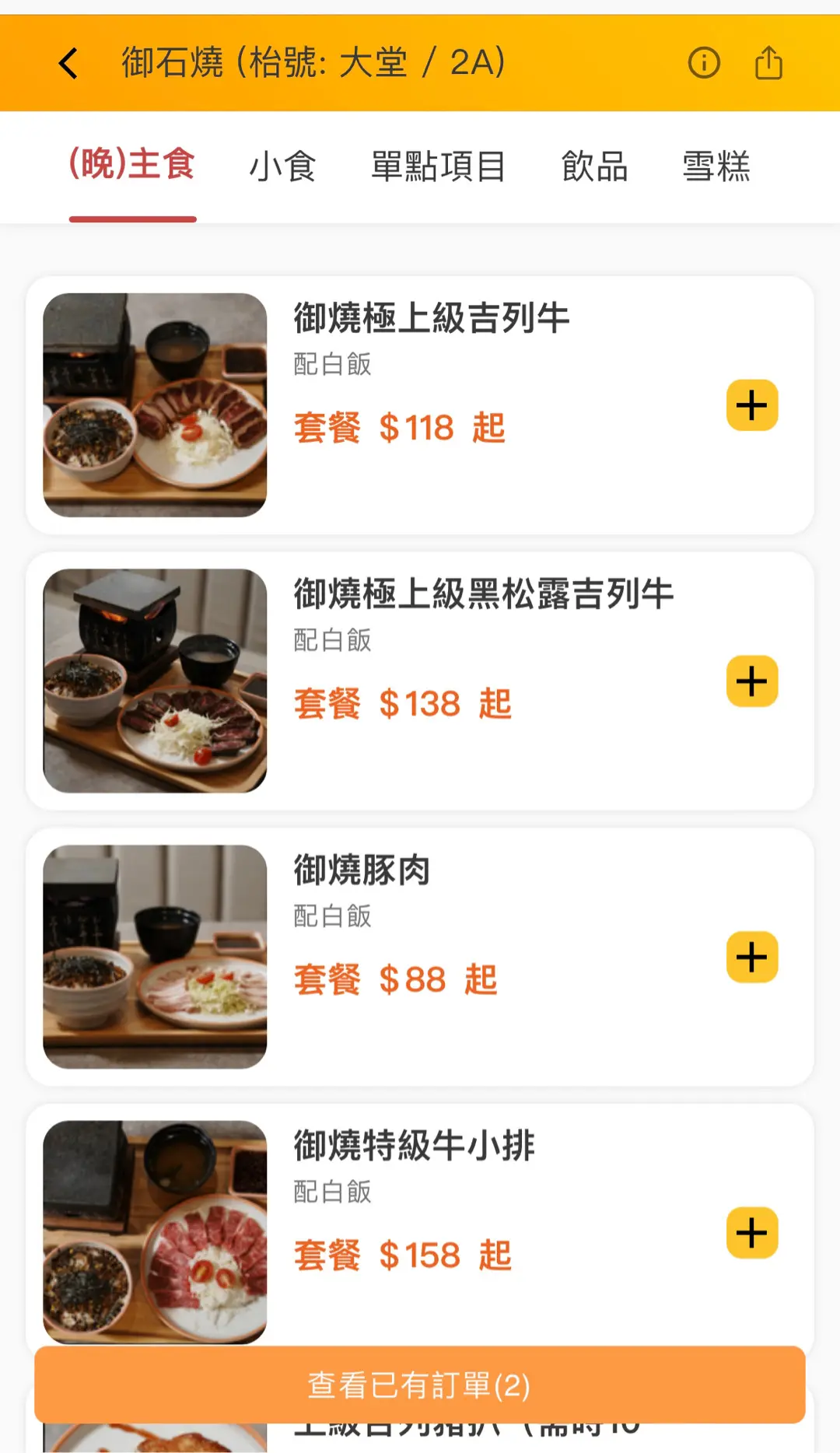840x1453 pixels.
Task: Open the 單點項目 tab
Action: coord(439,166)
